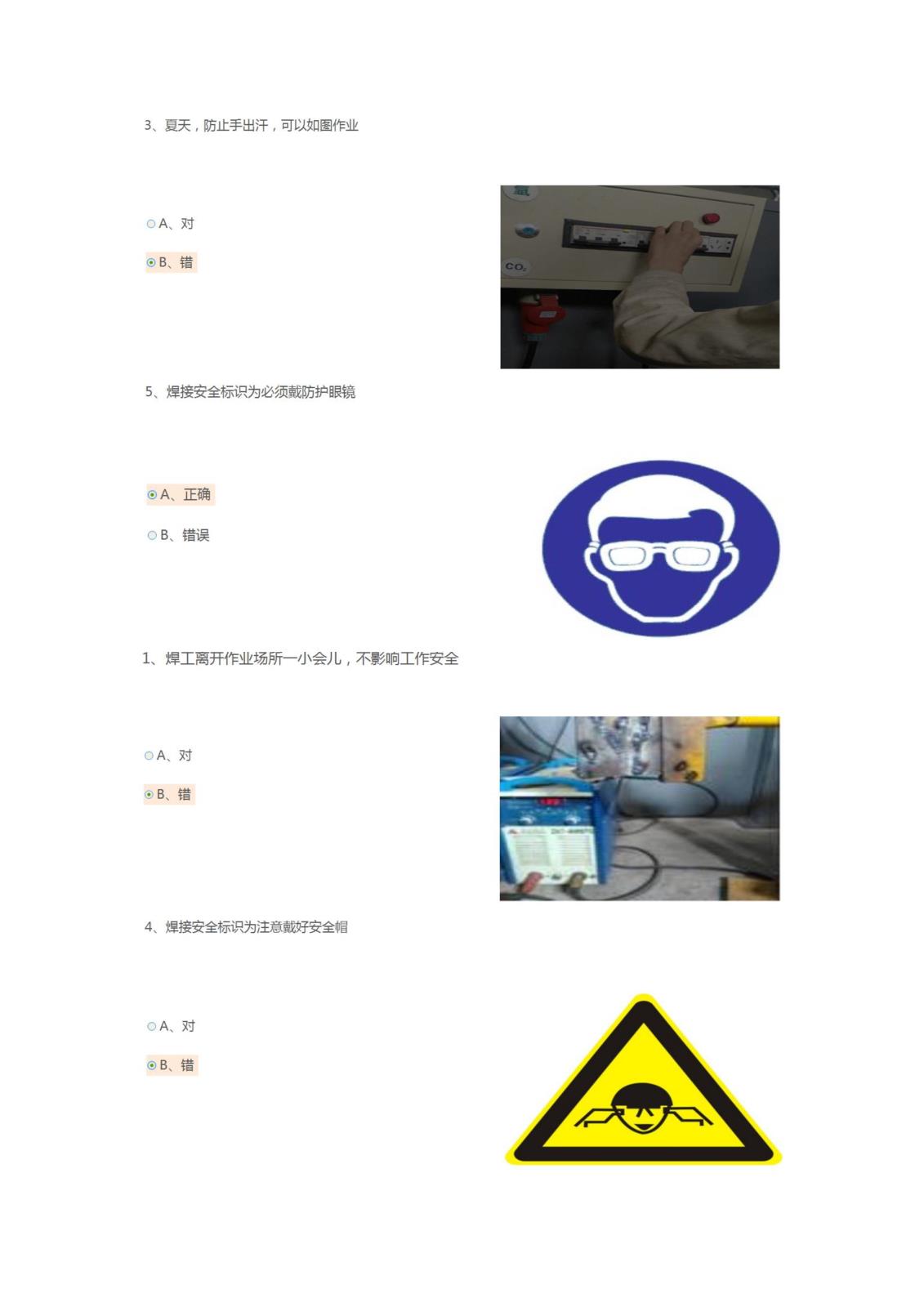Select option B 错 for question 1
The image size is (924, 1307).
click(166, 794)
